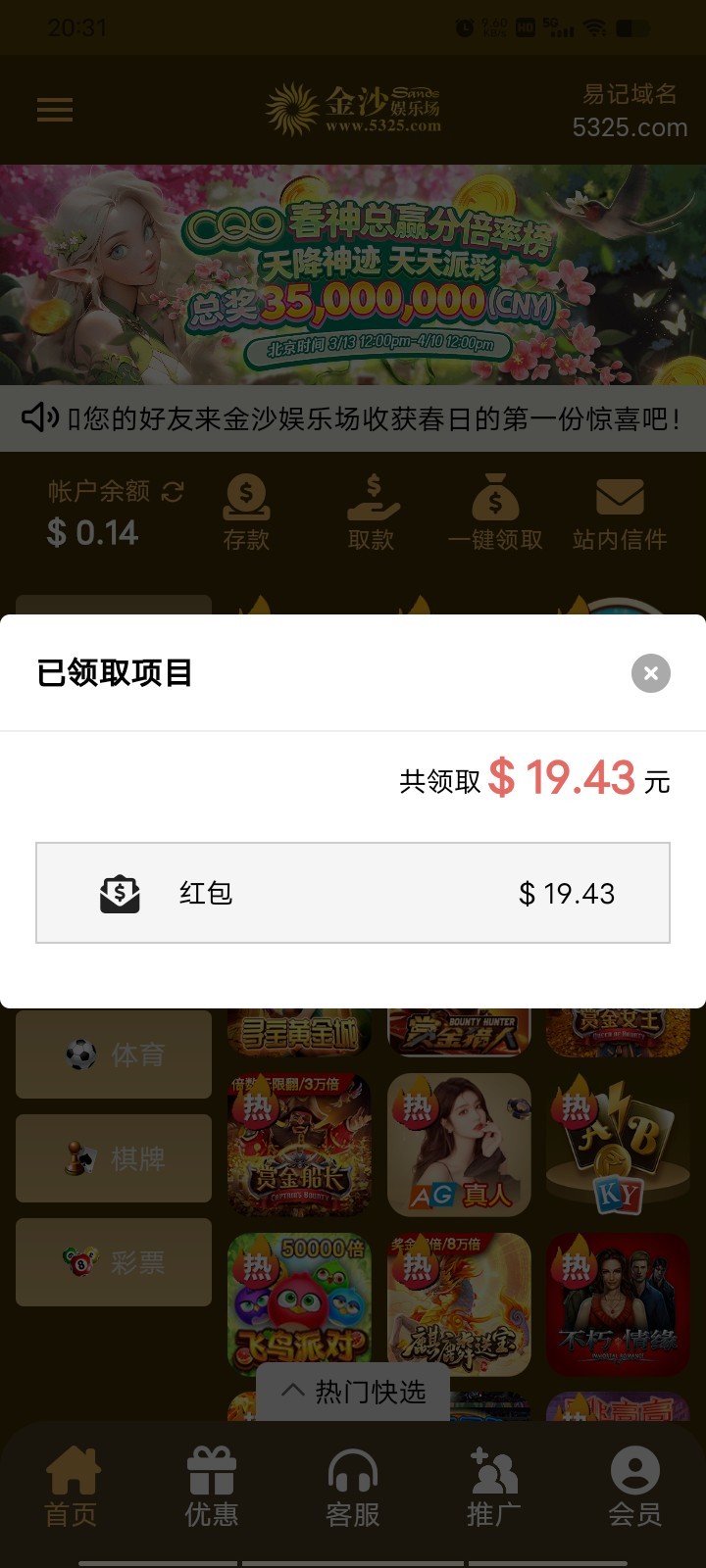This screenshot has height=1568, width=706.
Task: Close the 已领取项目 dialog
Action: point(650,673)
